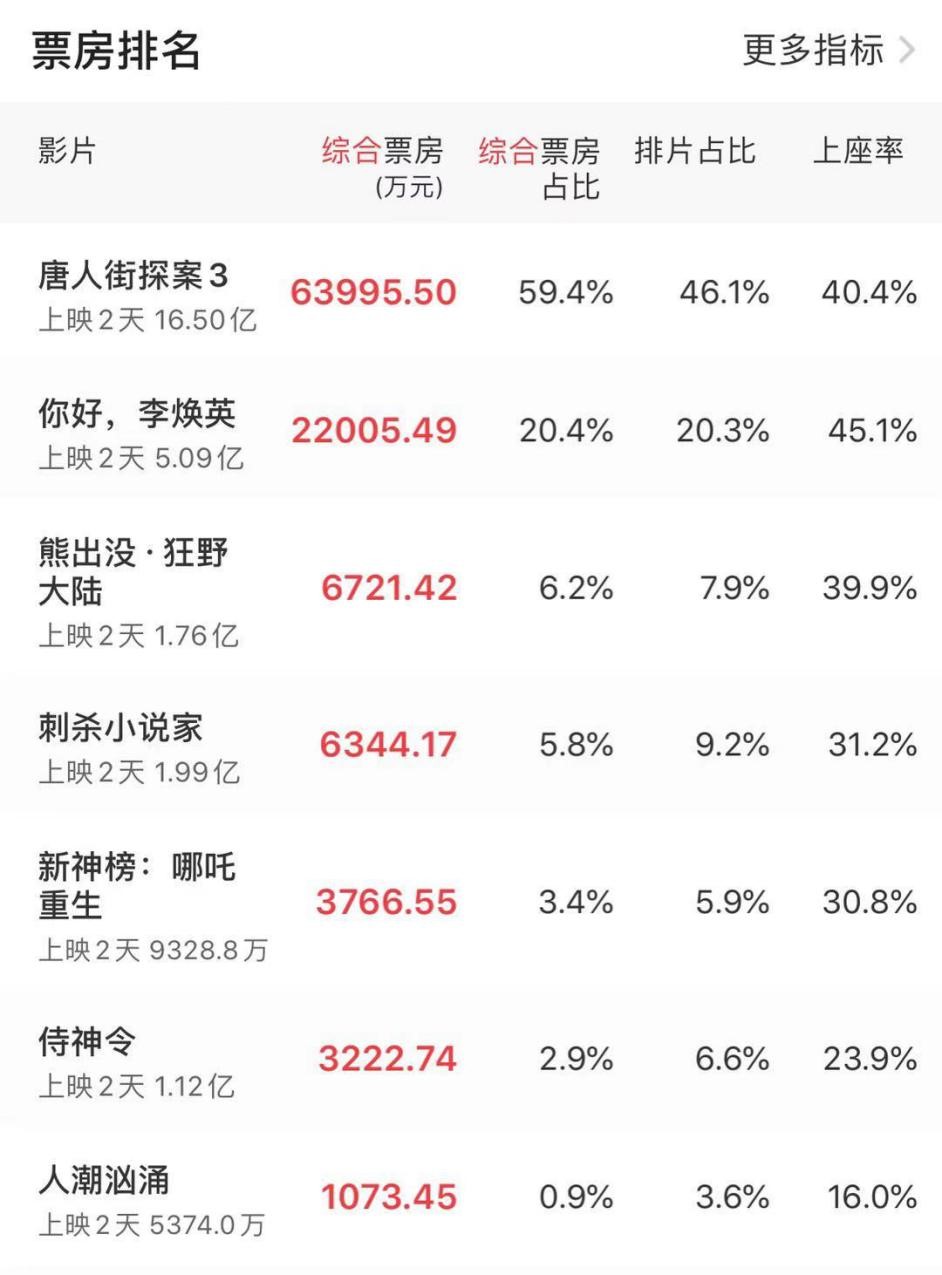View the 侍神令 movie details
942x1275 pixels.
click(87, 1043)
